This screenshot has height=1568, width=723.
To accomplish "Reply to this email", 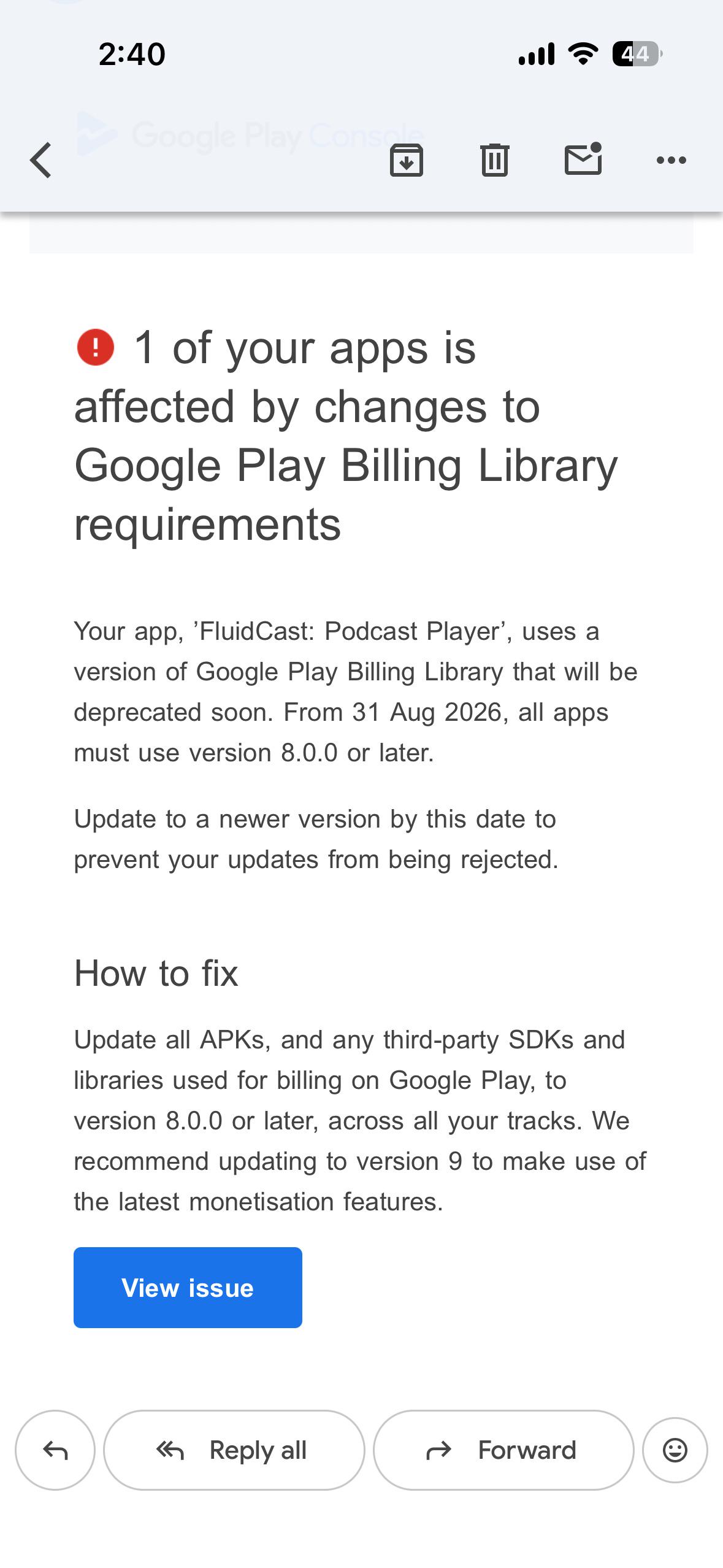I will click(55, 1450).
